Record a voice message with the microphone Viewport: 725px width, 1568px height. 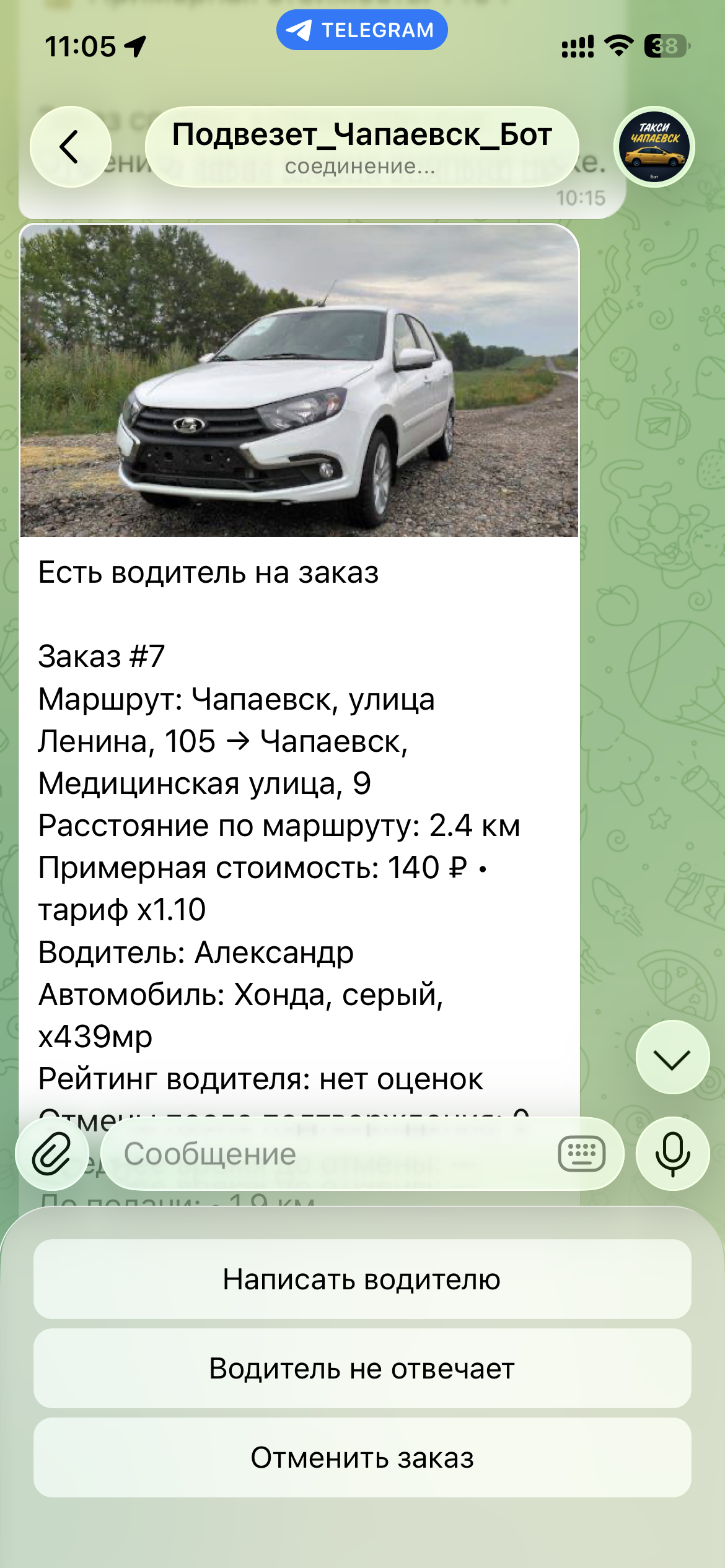coord(672,1154)
